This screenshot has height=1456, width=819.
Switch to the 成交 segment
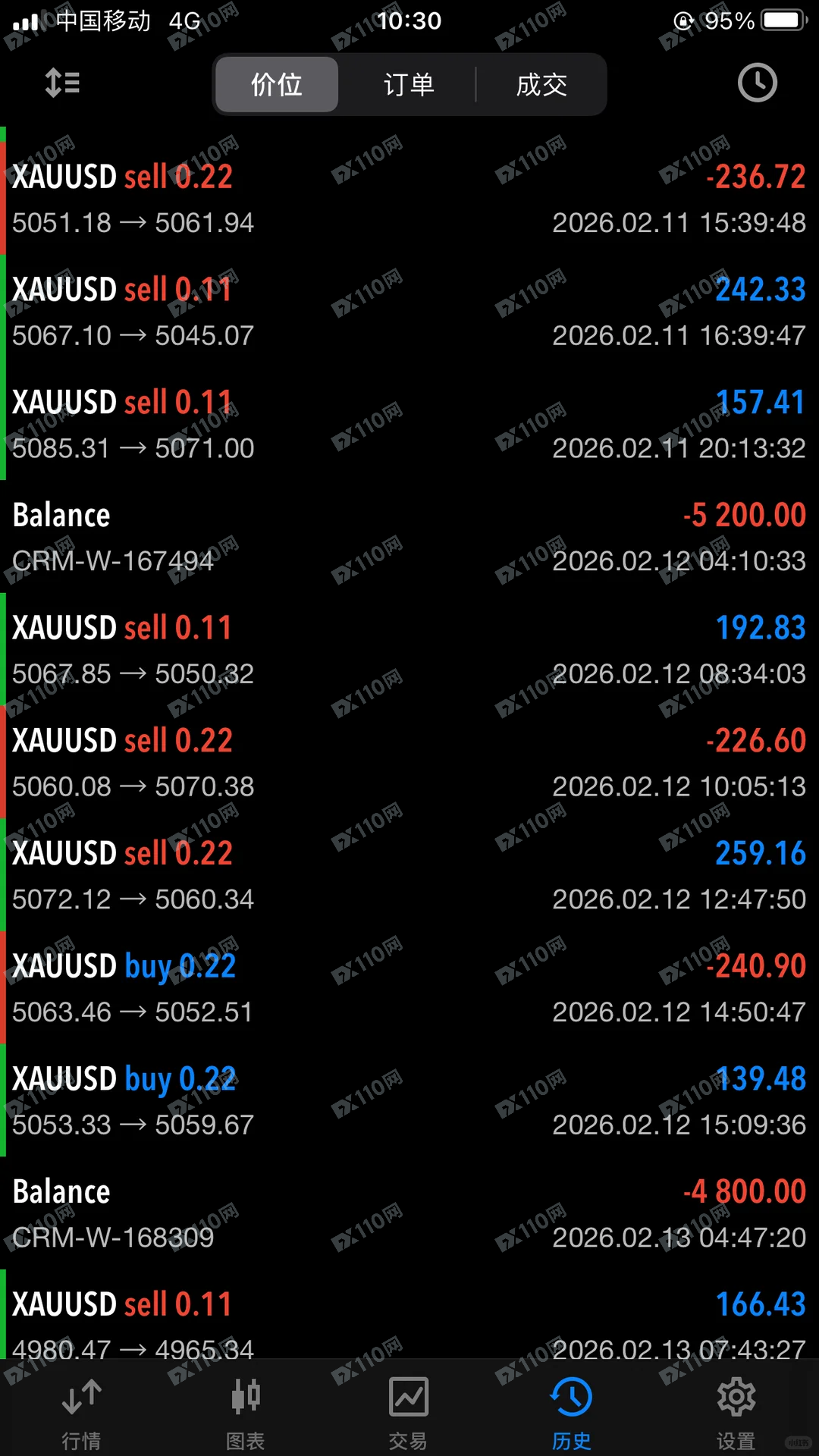click(x=541, y=84)
